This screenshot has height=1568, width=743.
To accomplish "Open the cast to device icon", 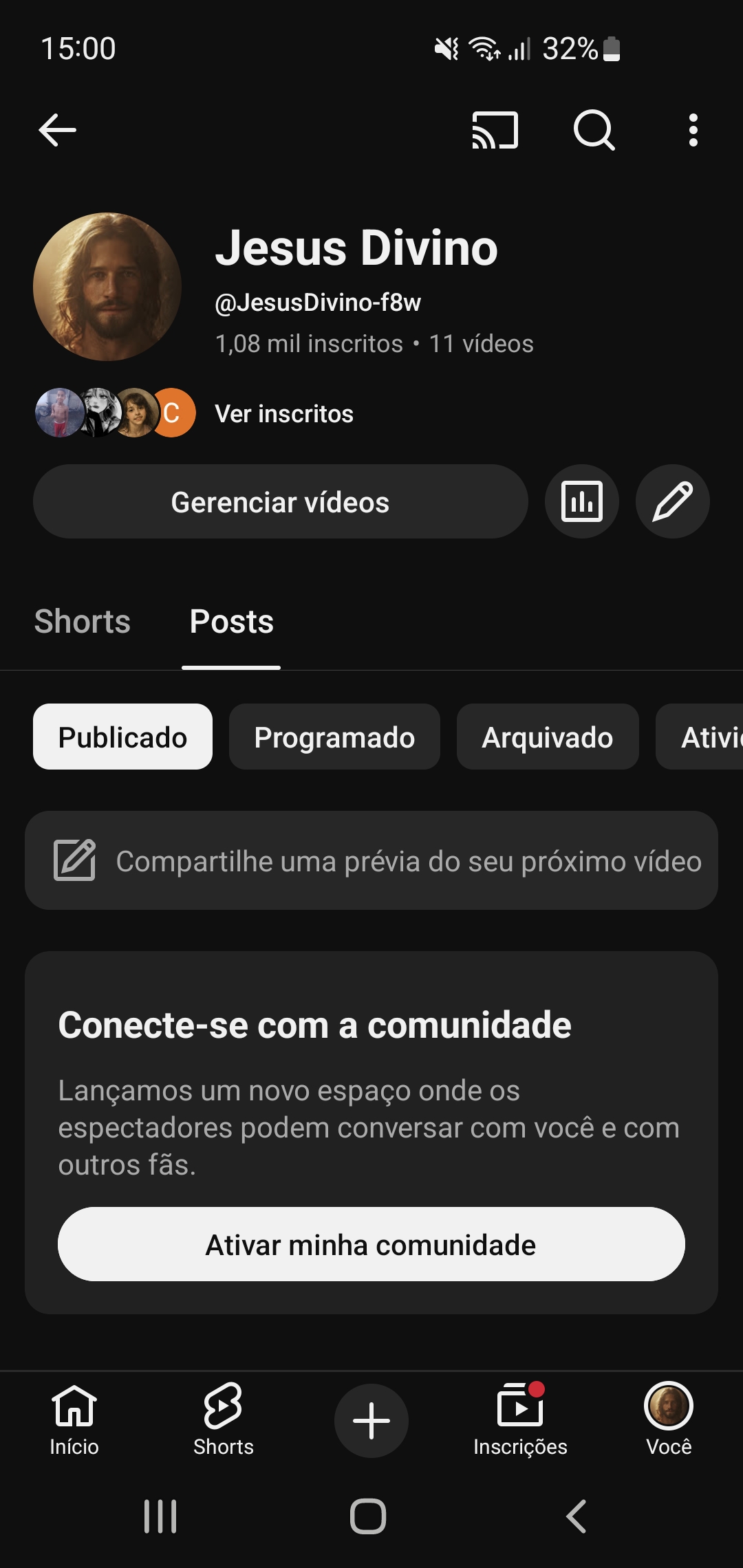I will (x=495, y=130).
